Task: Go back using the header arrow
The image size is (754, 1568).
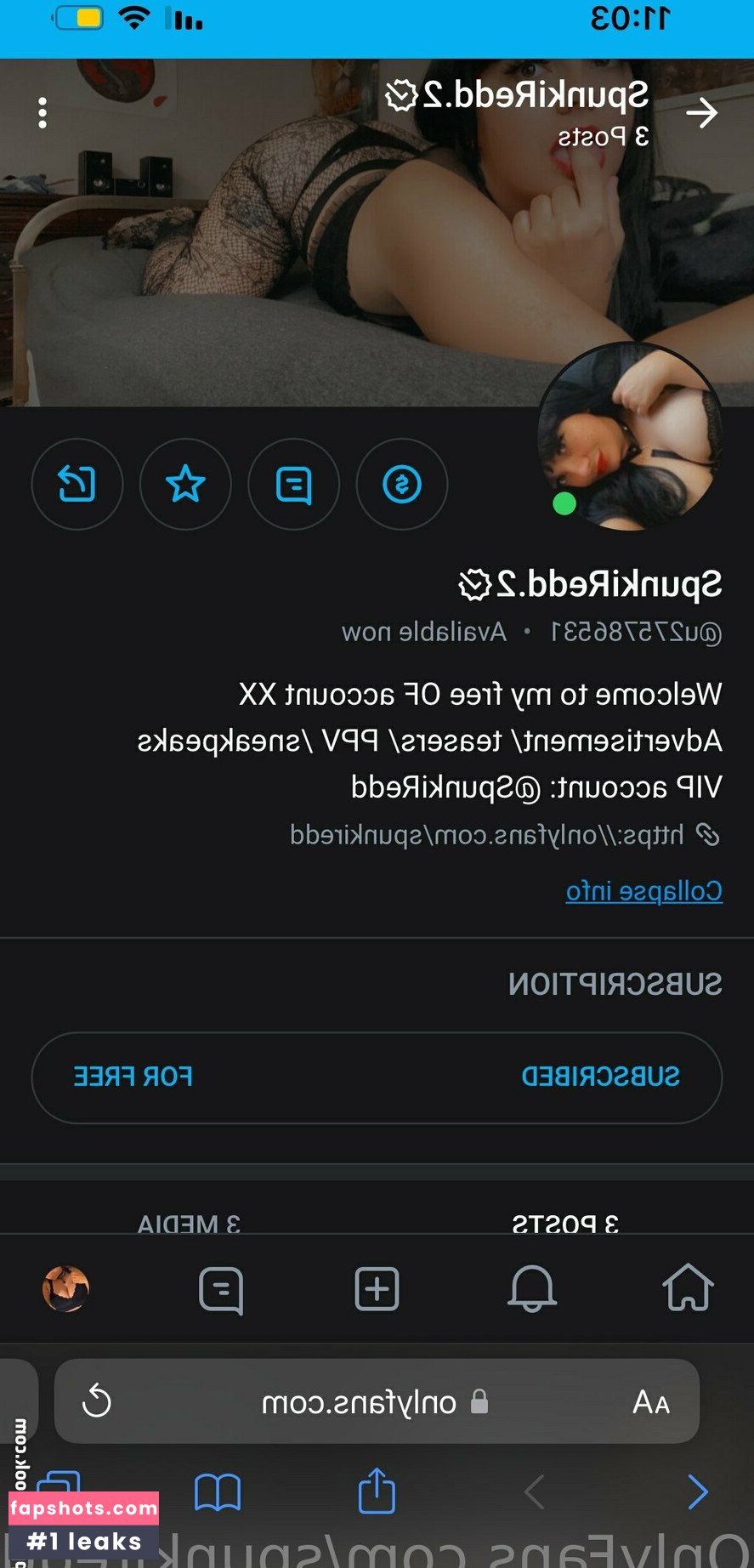Action: (702, 113)
